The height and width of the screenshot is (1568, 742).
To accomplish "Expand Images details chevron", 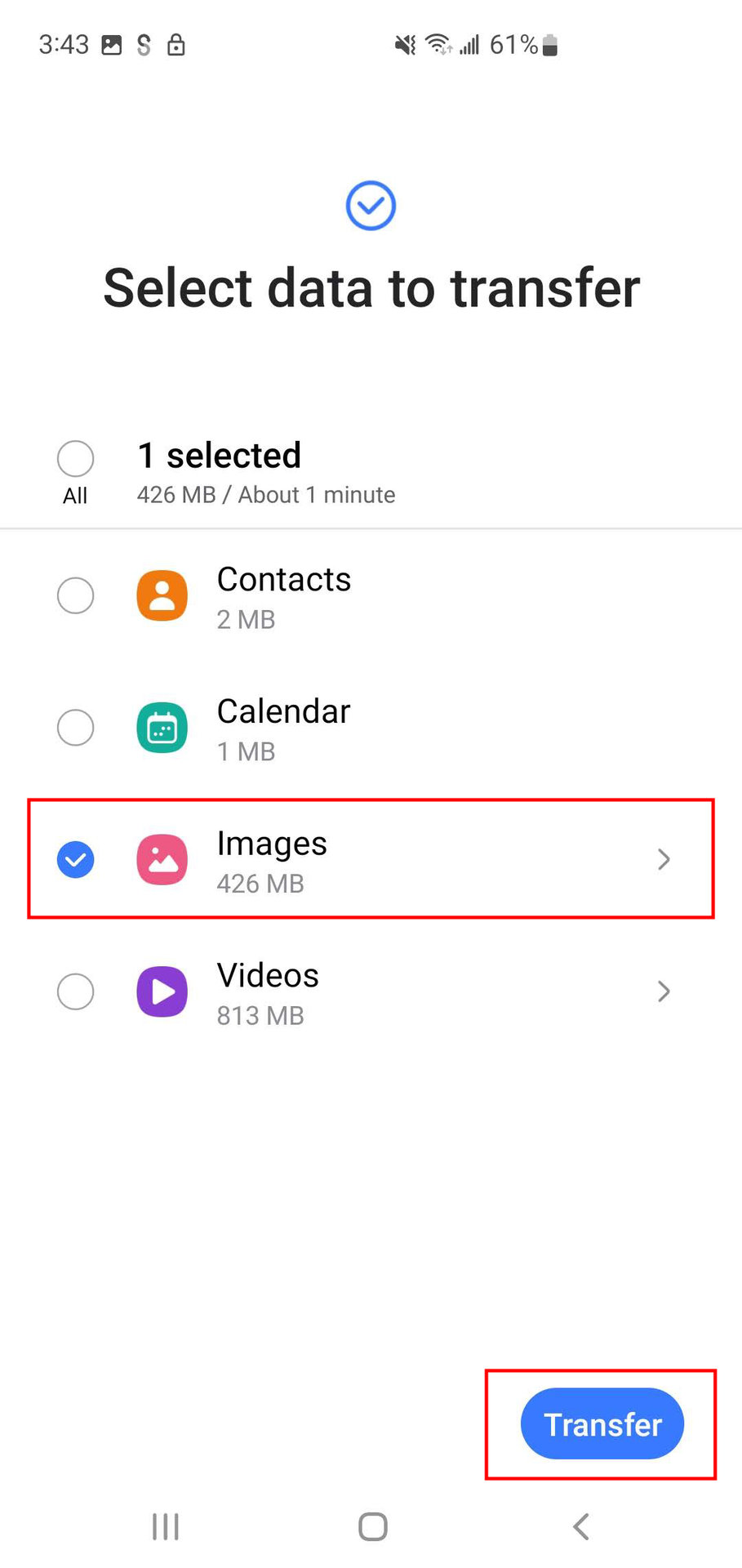I will coord(664,859).
